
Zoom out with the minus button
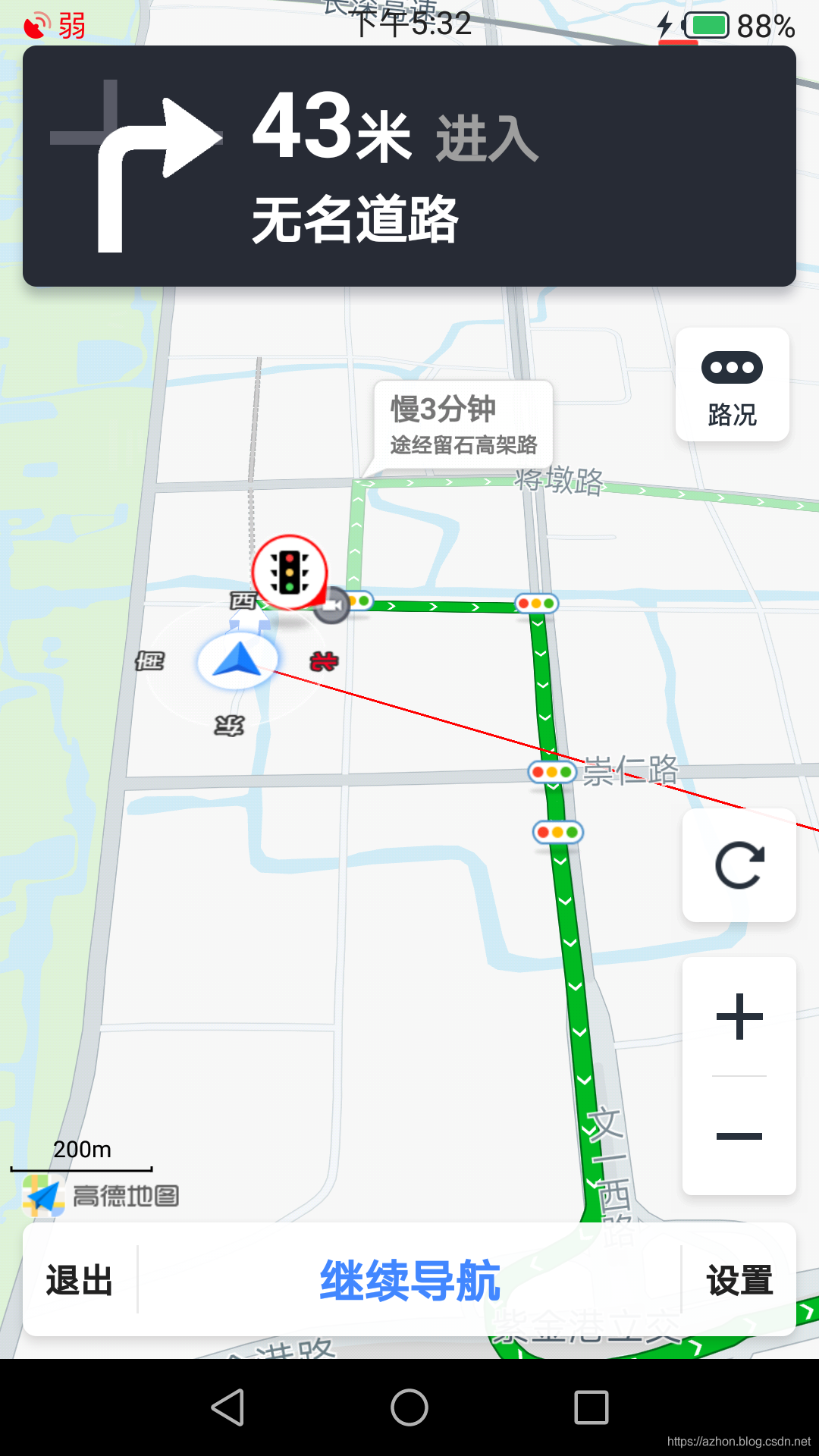(739, 1135)
